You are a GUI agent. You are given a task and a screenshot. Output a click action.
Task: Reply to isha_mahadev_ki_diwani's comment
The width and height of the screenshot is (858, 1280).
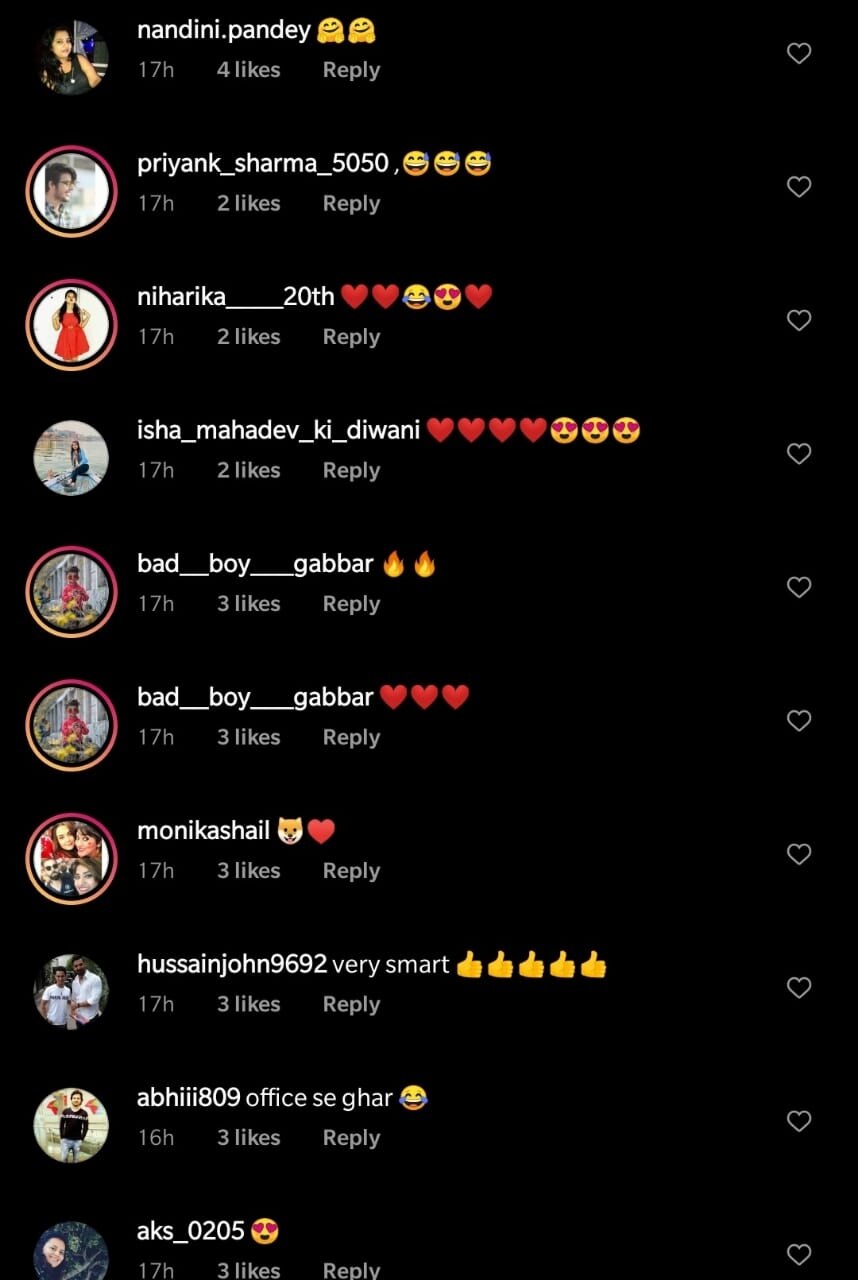tap(351, 470)
